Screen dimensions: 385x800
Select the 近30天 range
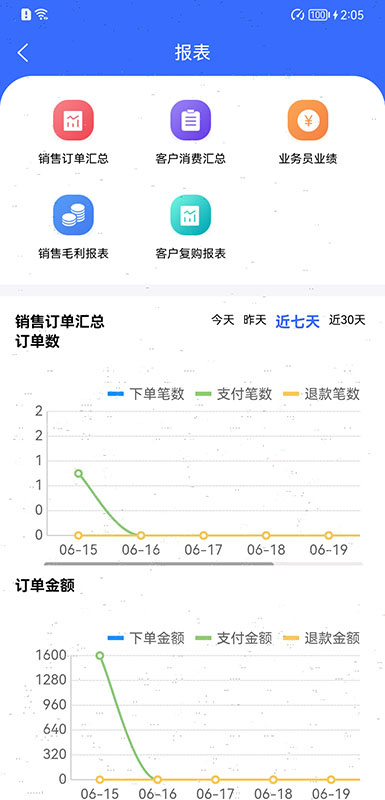point(347,320)
